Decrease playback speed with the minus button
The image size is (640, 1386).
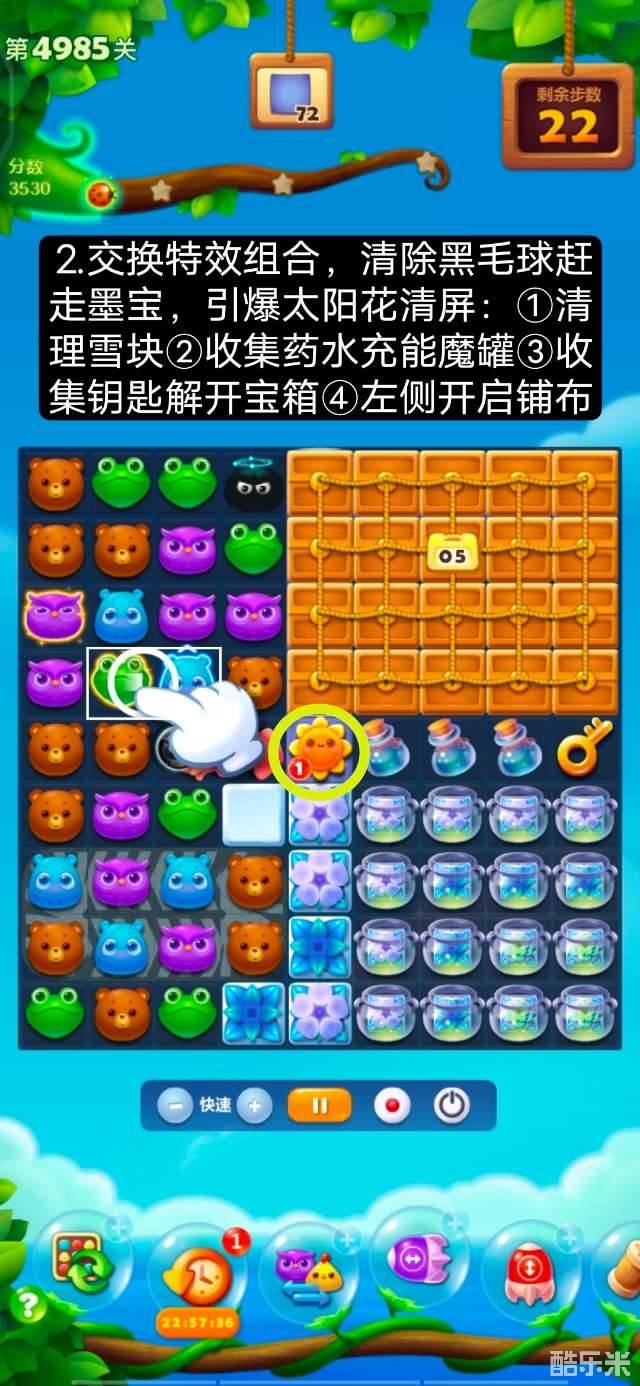(x=175, y=1106)
